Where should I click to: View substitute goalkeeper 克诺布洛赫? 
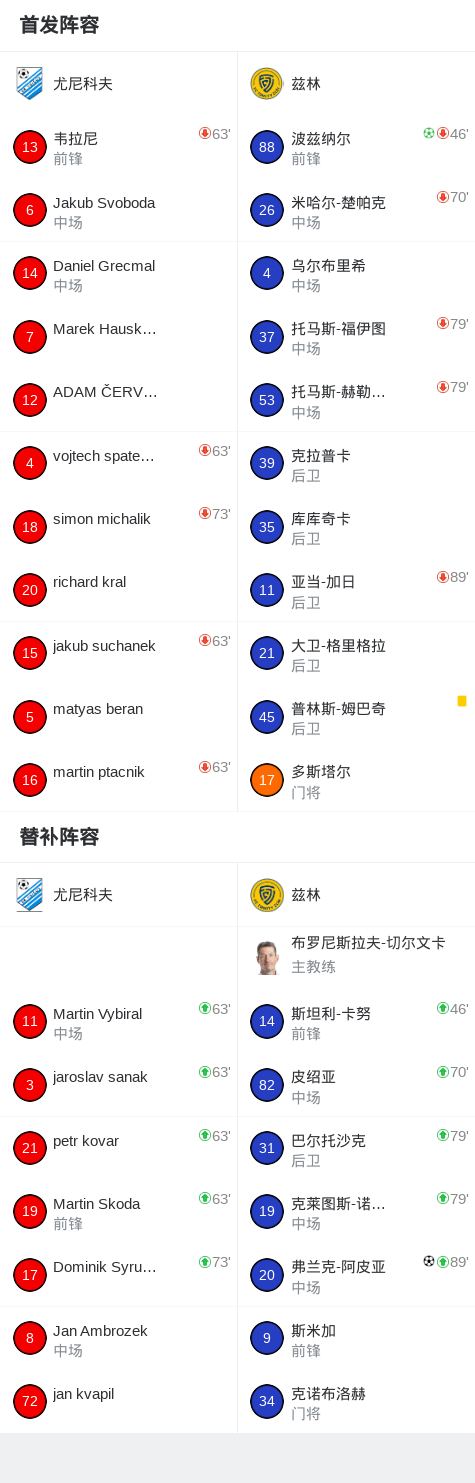point(356,1401)
